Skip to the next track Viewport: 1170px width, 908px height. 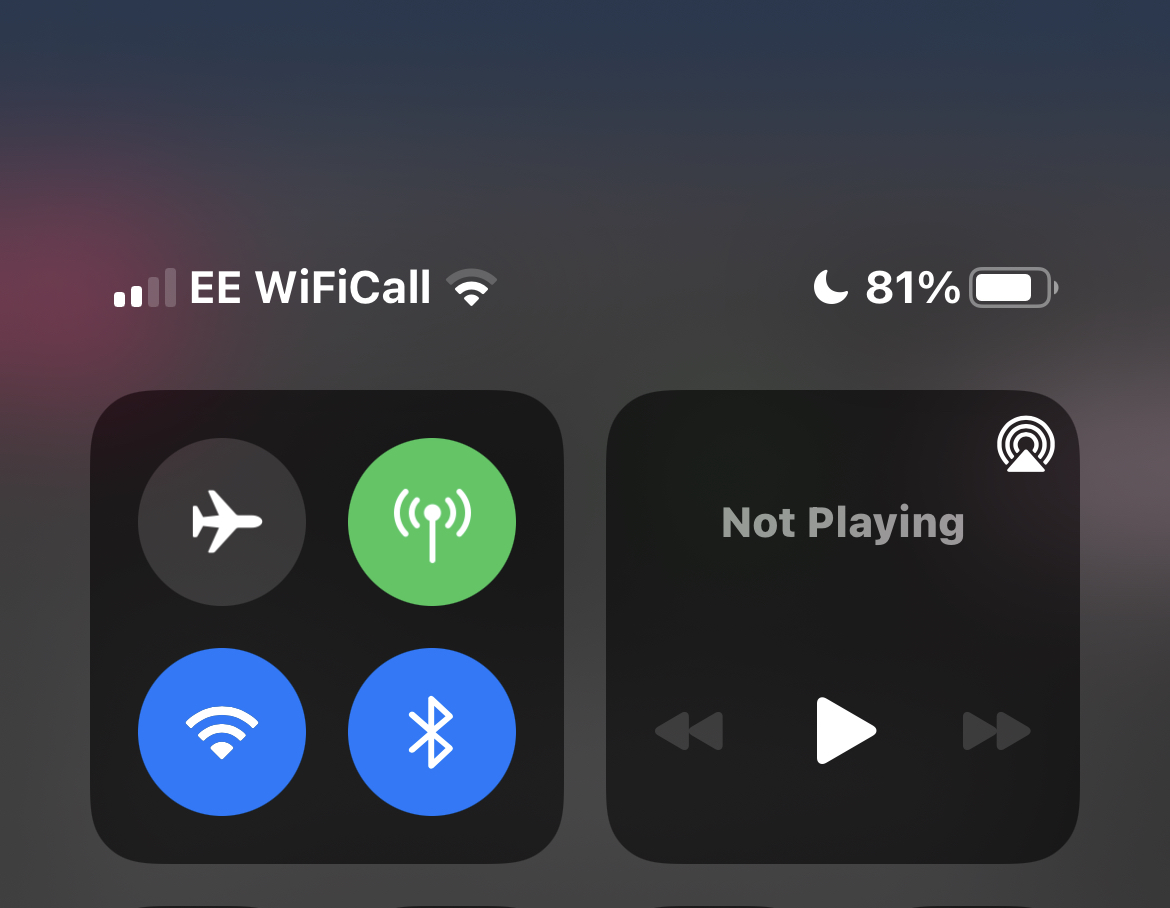coord(996,731)
